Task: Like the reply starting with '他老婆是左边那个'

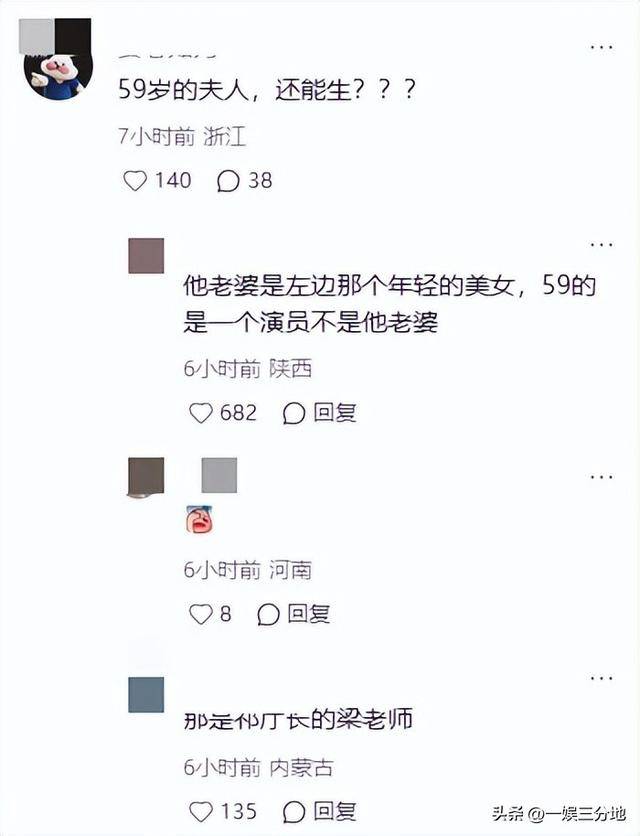Action: [201, 413]
